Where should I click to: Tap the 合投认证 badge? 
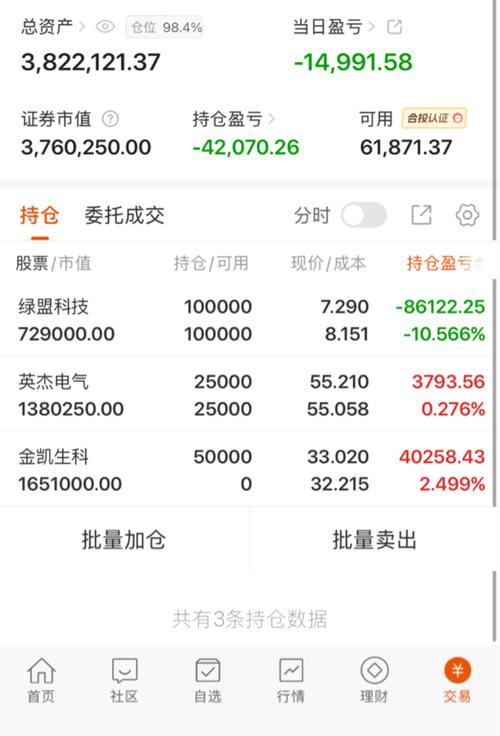pos(433,118)
